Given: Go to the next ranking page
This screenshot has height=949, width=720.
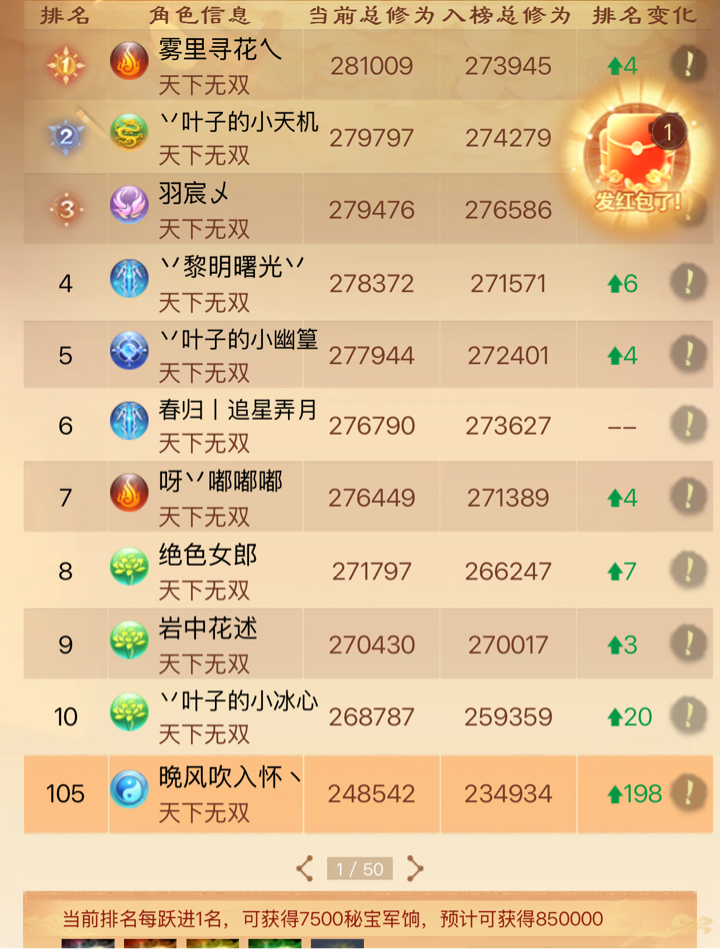Looking at the screenshot, I should point(415,868).
